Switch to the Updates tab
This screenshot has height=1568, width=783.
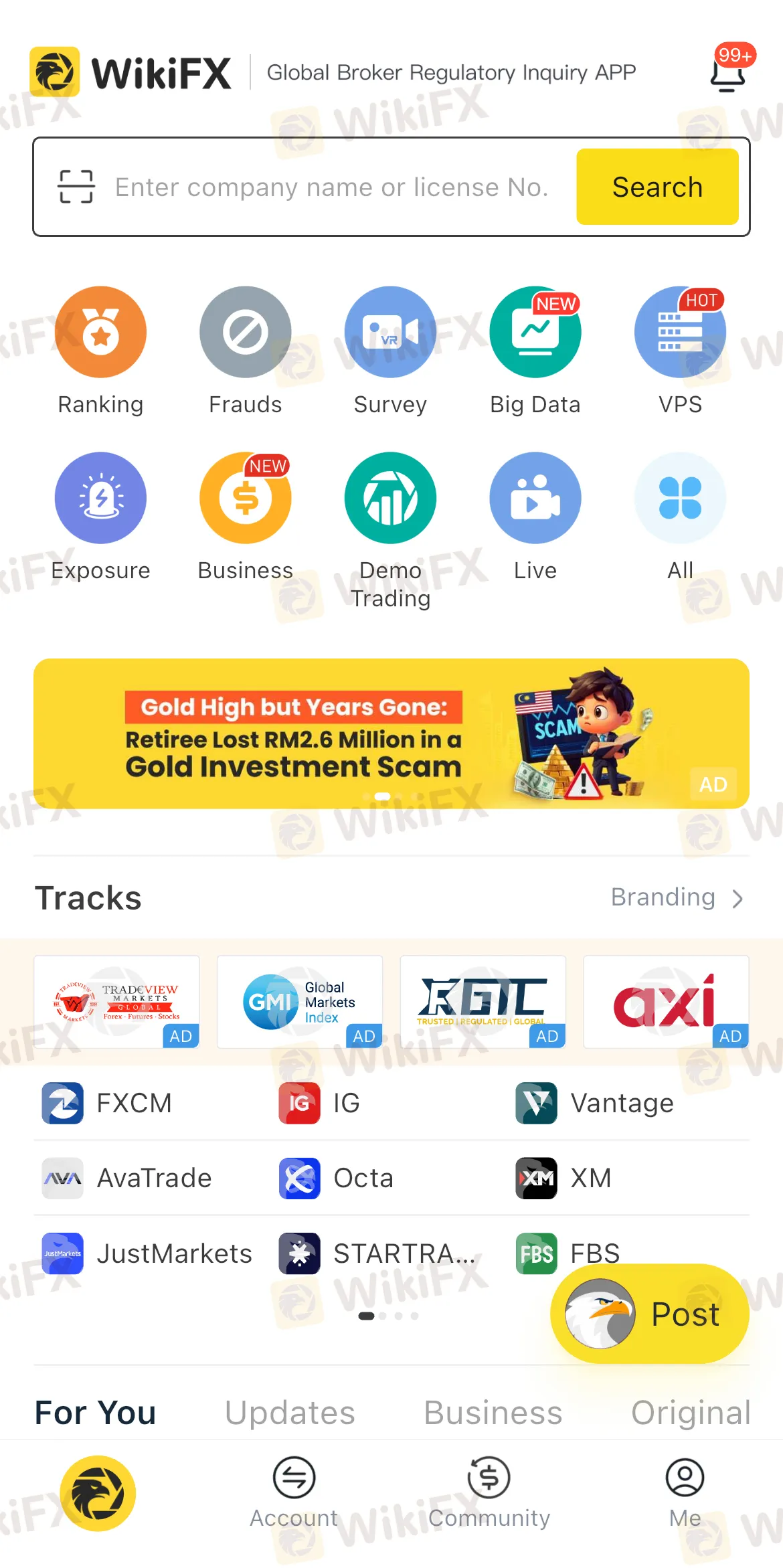pyautogui.click(x=290, y=1413)
